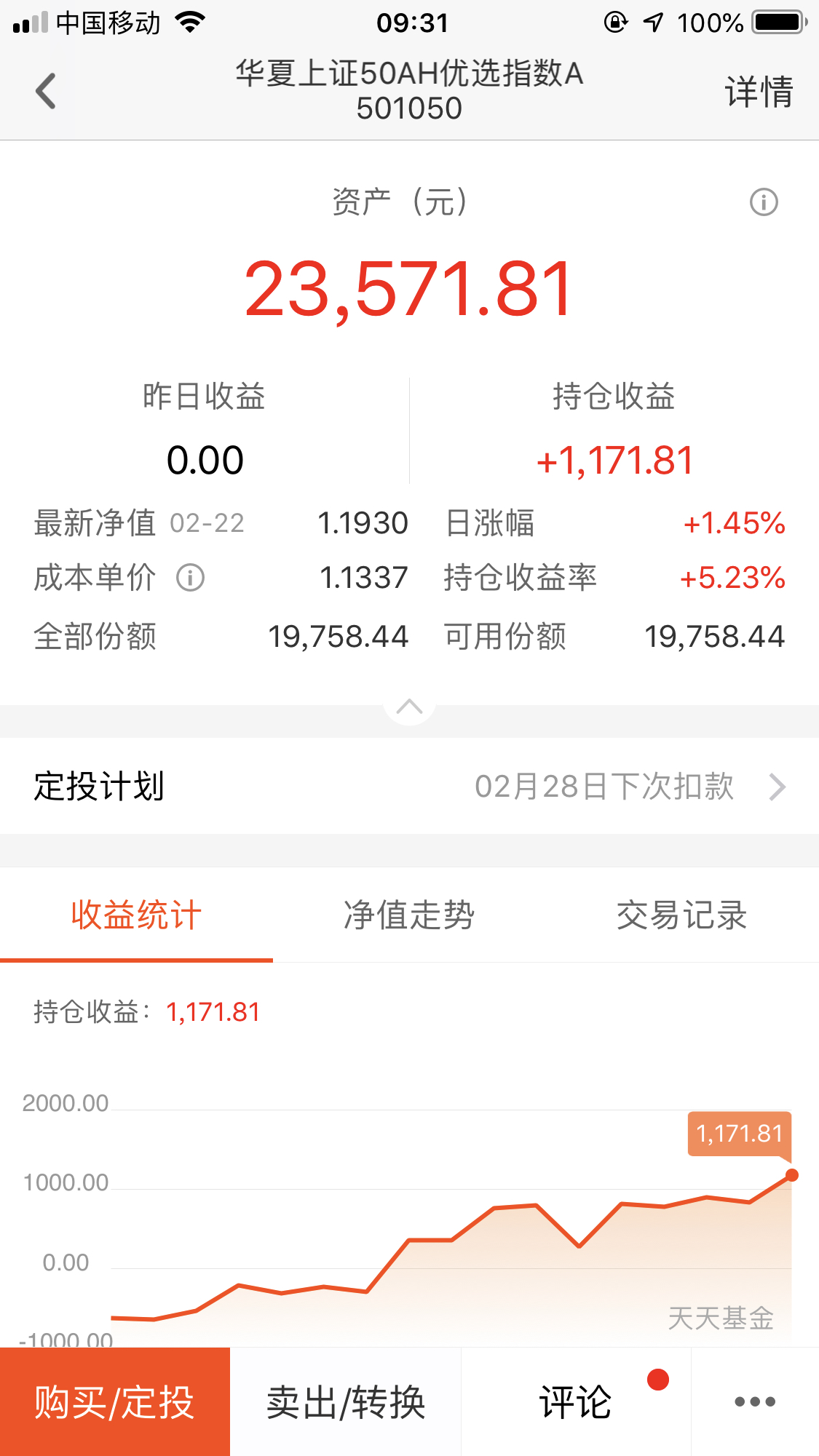Switch to the 净值走势 tab

pos(409,915)
